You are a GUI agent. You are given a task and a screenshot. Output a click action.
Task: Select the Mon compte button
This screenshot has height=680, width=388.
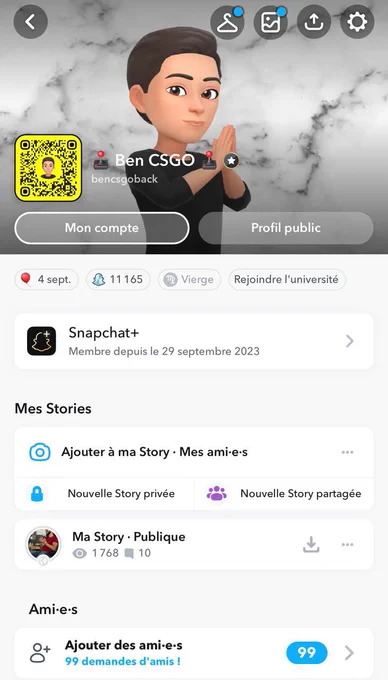(x=102, y=228)
